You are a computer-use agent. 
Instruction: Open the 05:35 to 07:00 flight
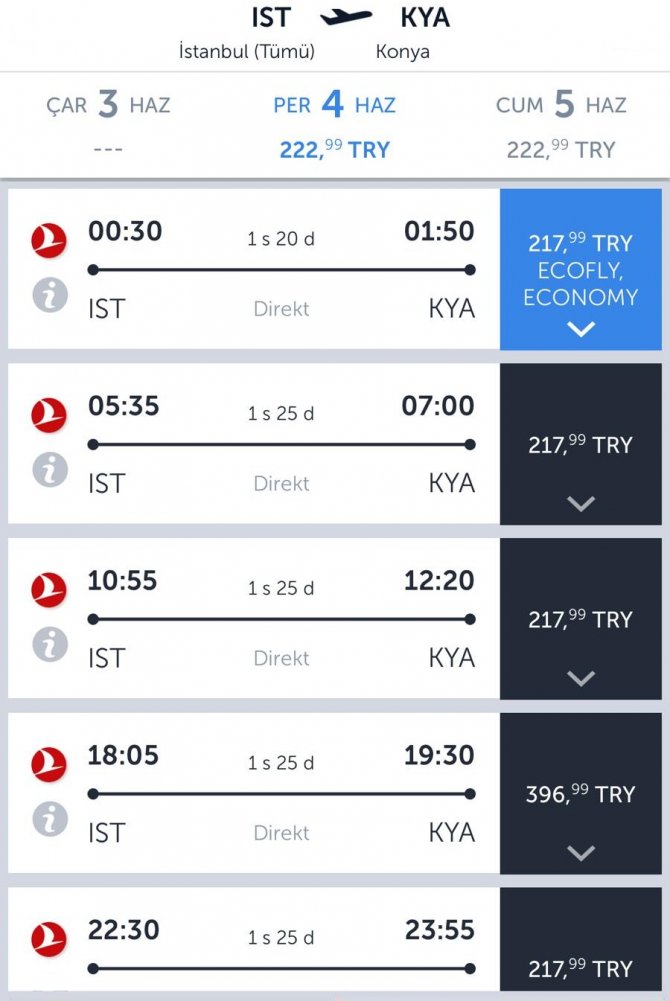pyautogui.click(x=281, y=444)
